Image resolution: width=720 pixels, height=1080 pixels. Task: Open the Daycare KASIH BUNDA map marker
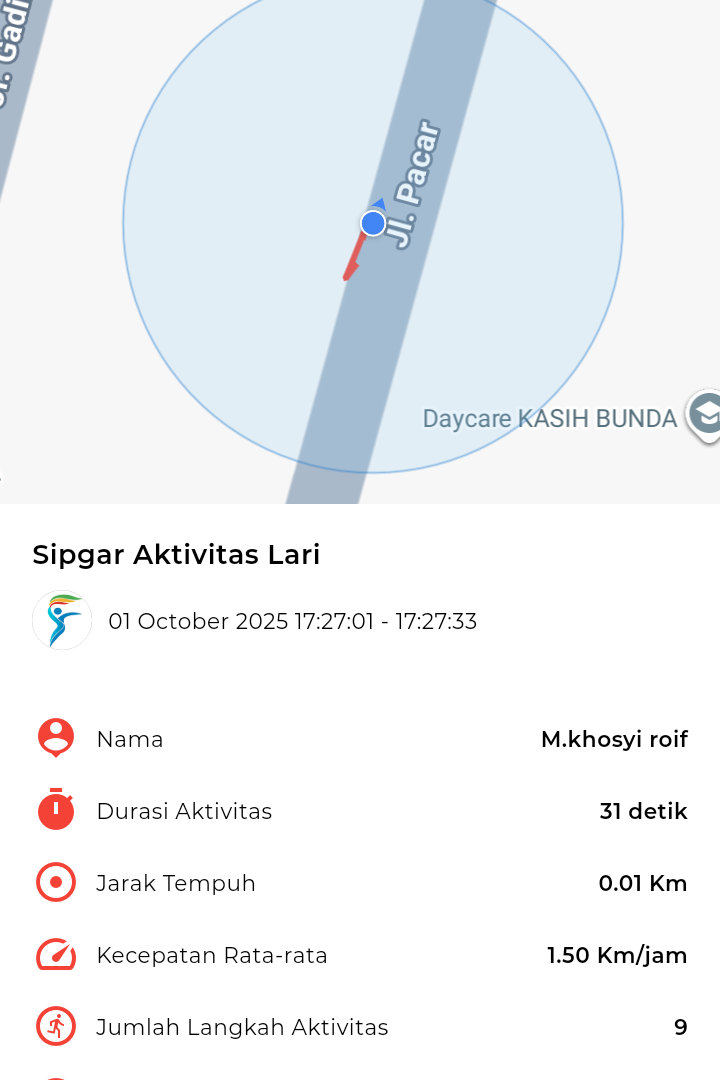[x=704, y=416]
